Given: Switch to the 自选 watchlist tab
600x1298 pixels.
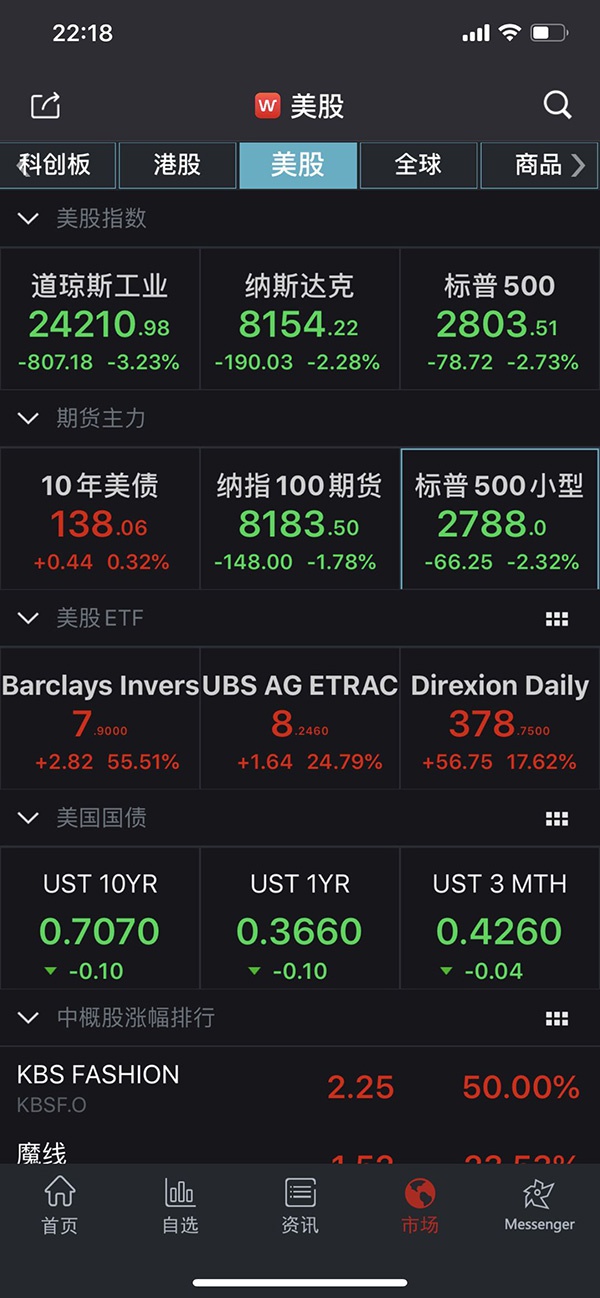Looking at the screenshot, I should pos(180,1205).
